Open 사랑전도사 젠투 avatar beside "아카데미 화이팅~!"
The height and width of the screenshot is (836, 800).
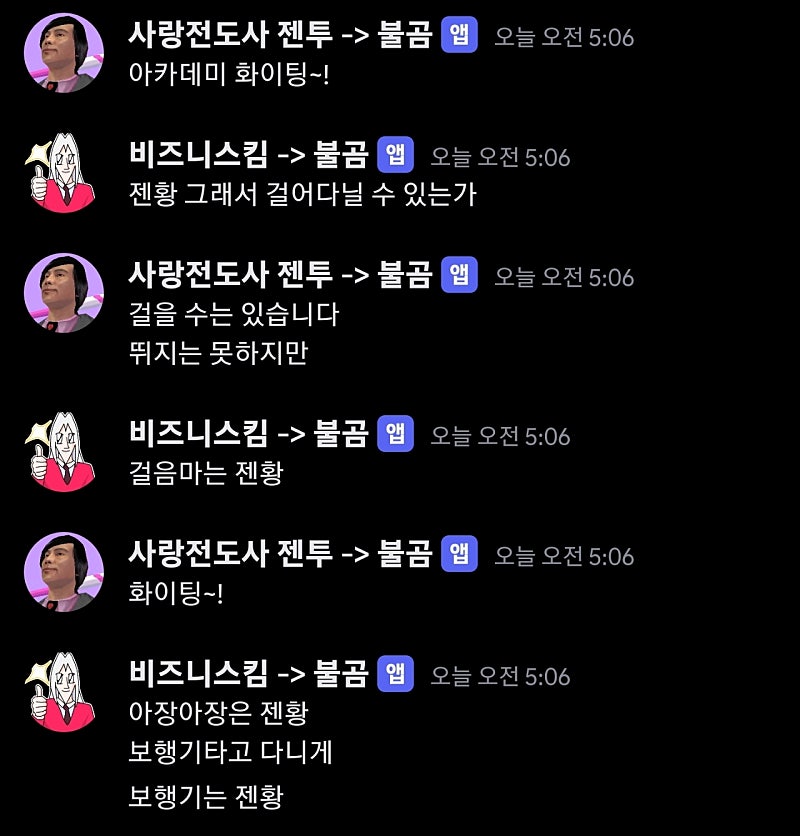(x=63, y=53)
